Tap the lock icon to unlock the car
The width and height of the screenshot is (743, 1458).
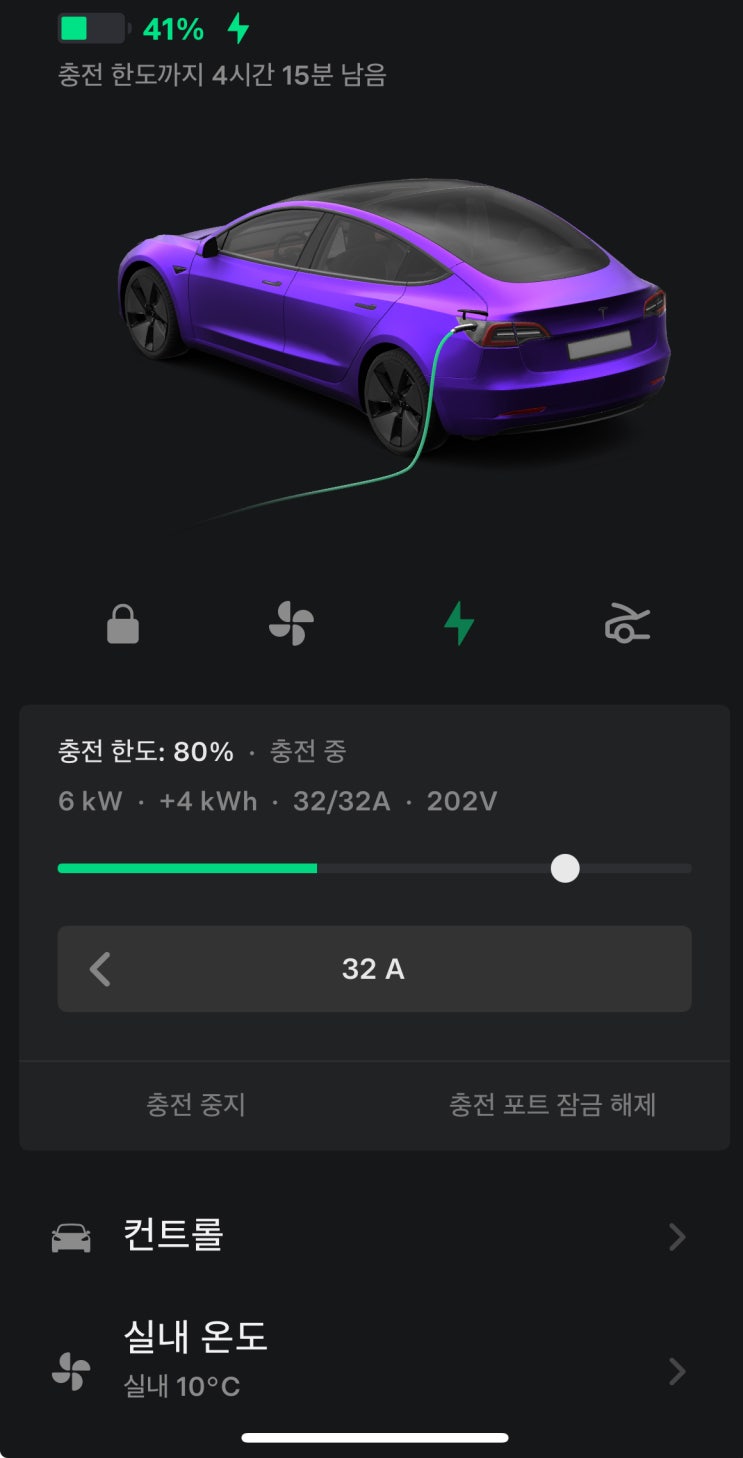[x=123, y=625]
